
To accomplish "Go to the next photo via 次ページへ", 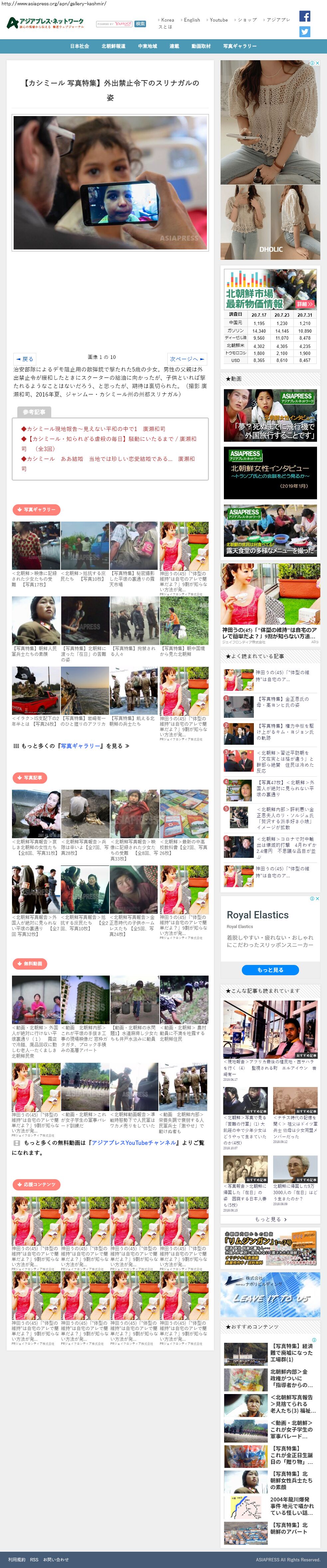I will pos(187,359).
